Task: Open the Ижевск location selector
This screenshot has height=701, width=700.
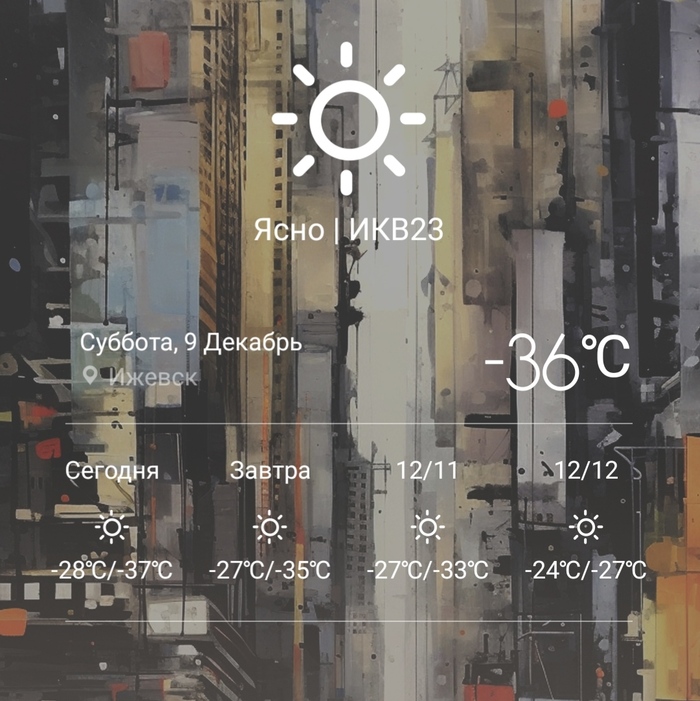Action: point(140,378)
